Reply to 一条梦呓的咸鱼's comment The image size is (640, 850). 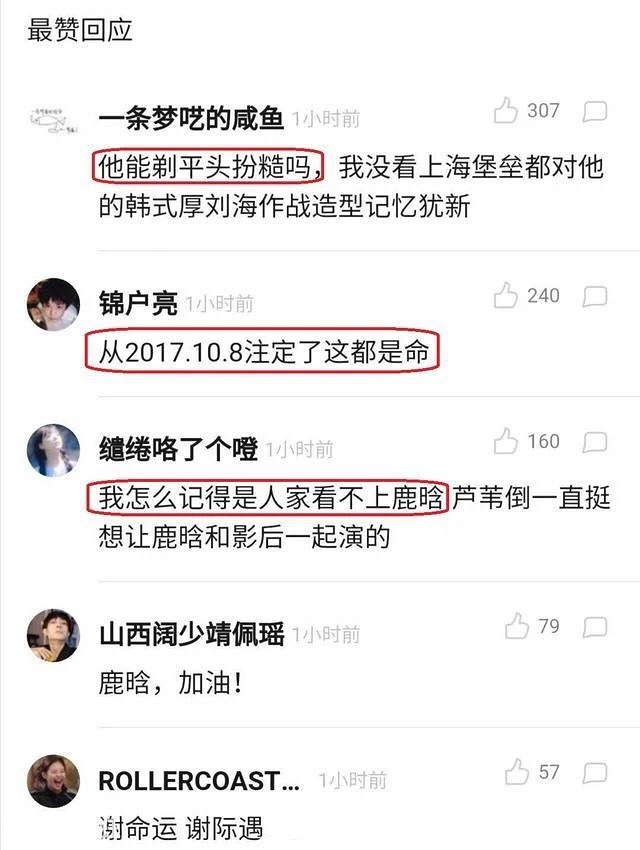(595, 111)
